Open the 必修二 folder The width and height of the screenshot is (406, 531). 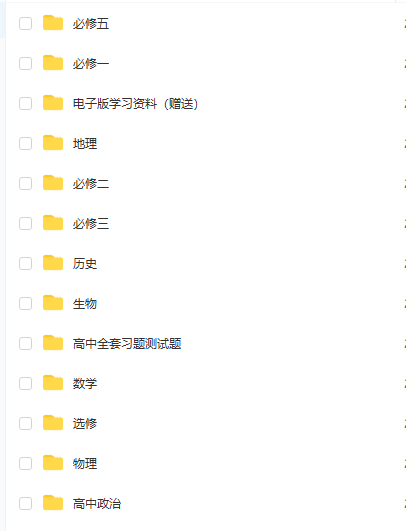(x=91, y=184)
